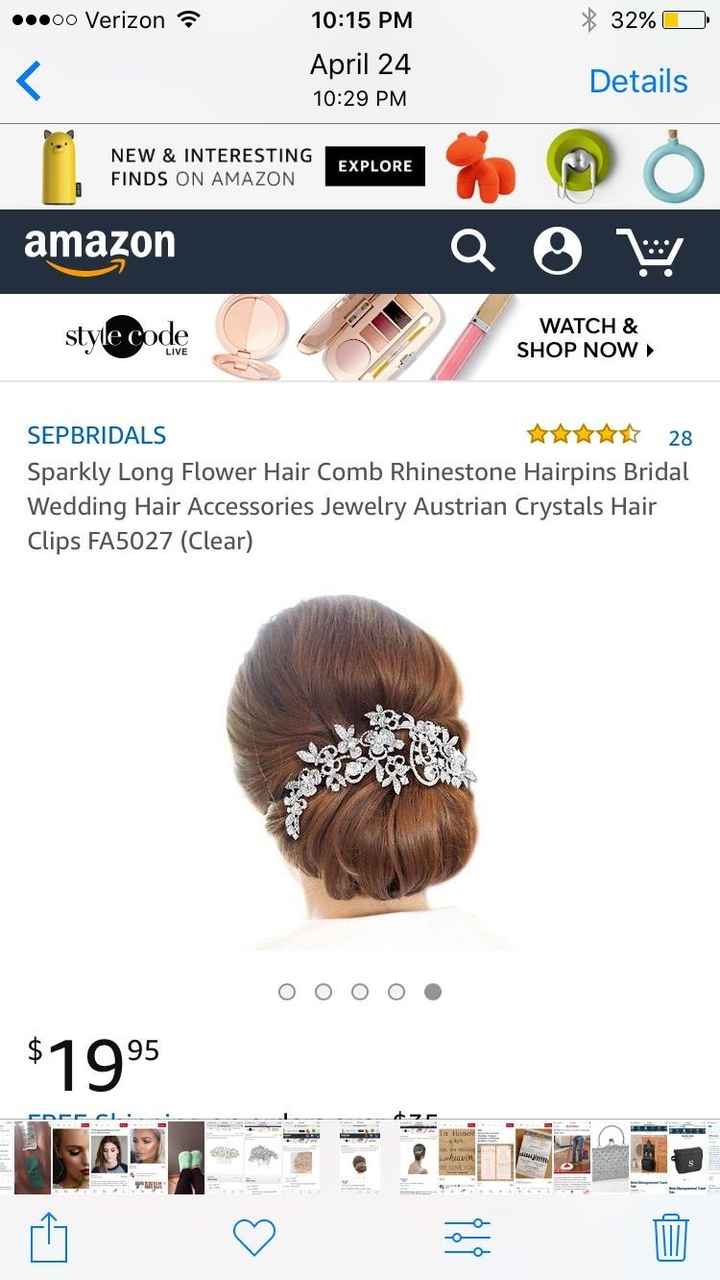Open the photo edit adjustments
The height and width of the screenshot is (1280, 720).
coord(467,1238)
